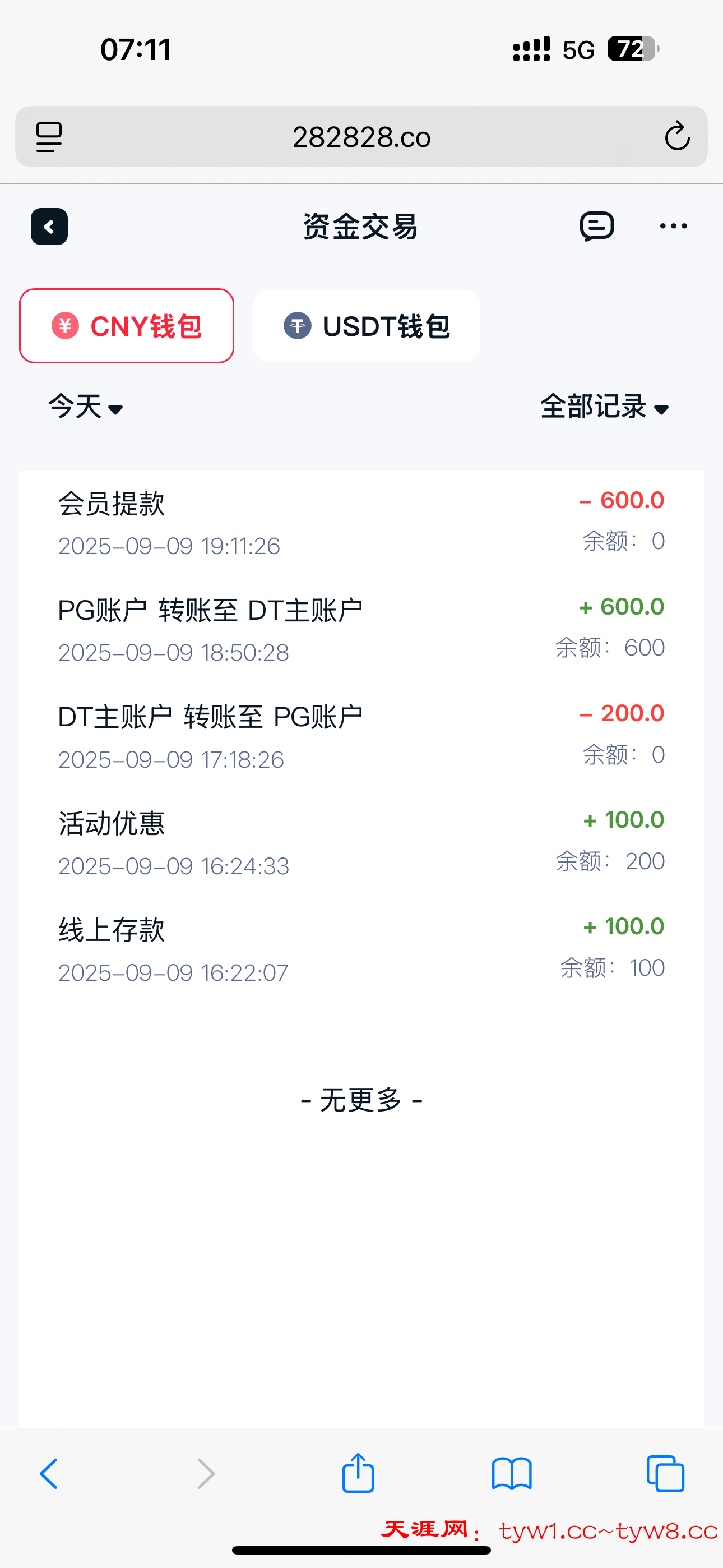Expand the 今天 date filter dropdown
Viewport: 723px width, 1568px height.
86,407
